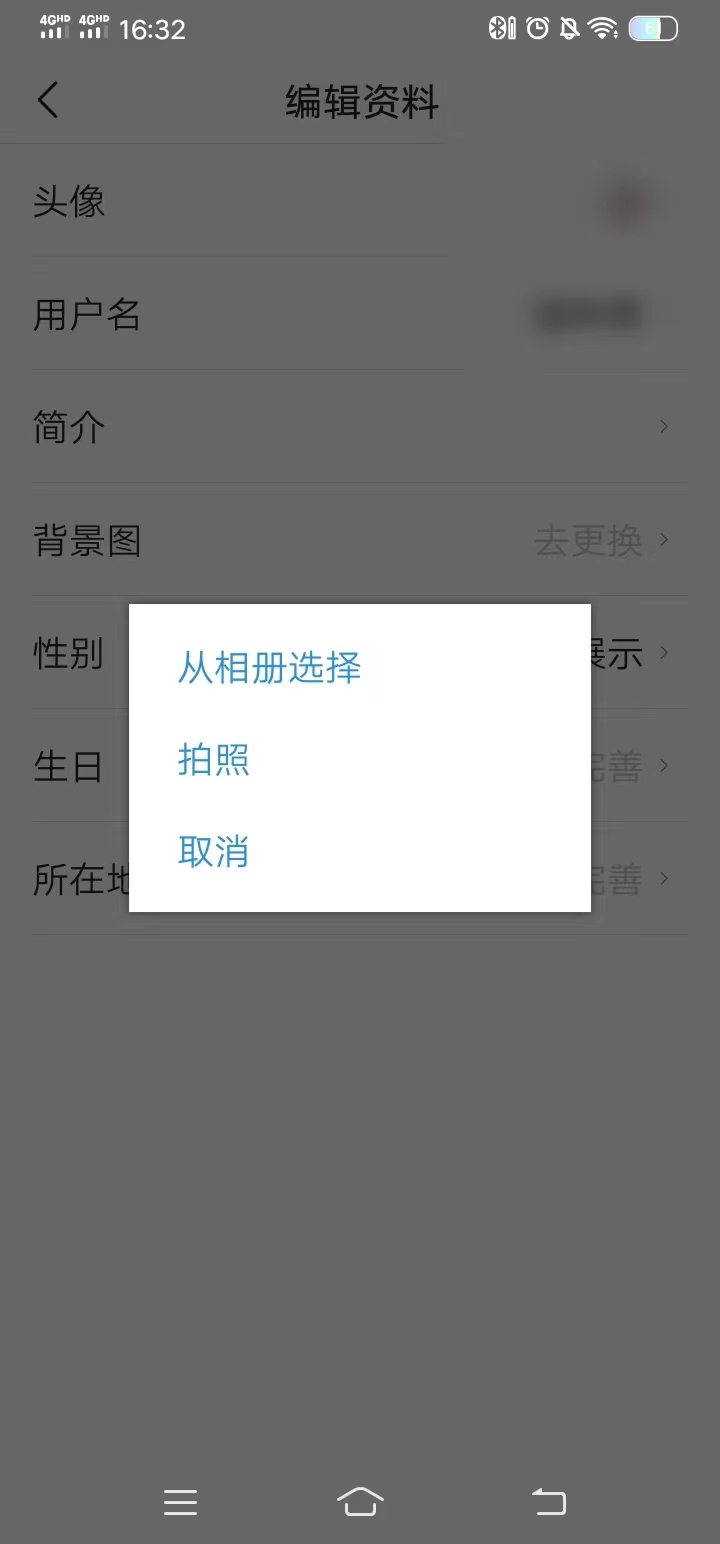Tap the navigation back button at bottom right
The height and width of the screenshot is (1544, 720).
click(x=548, y=1501)
